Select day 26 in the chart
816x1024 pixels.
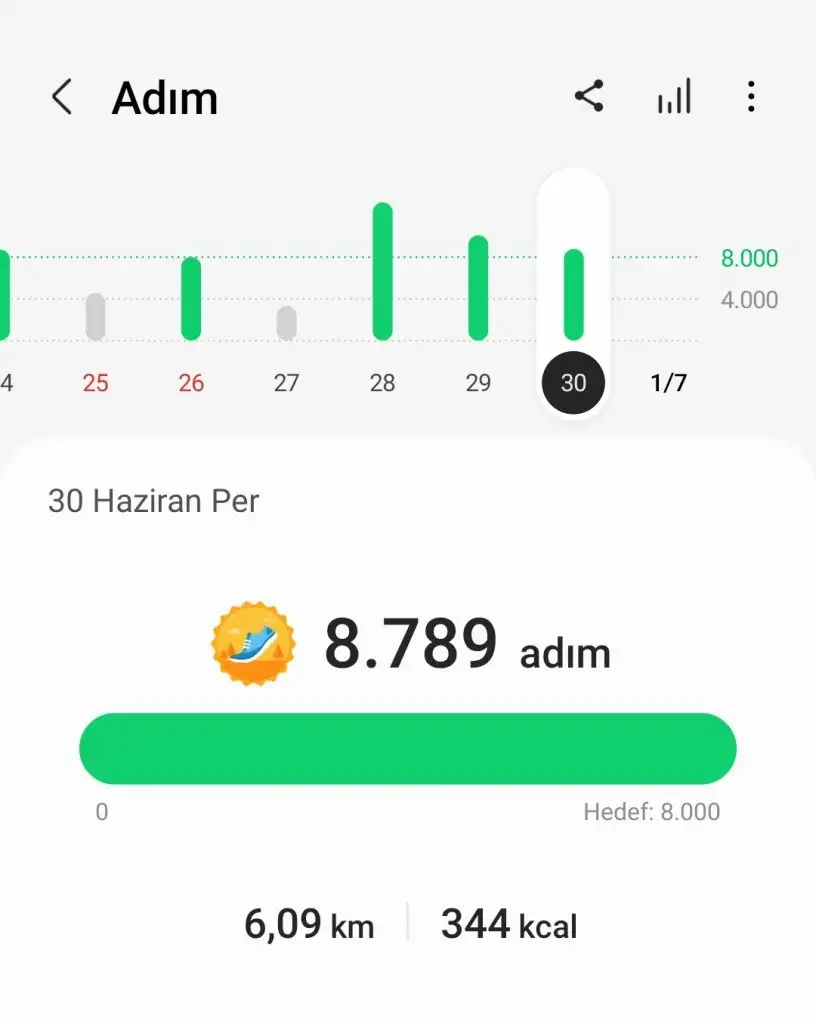tap(191, 382)
